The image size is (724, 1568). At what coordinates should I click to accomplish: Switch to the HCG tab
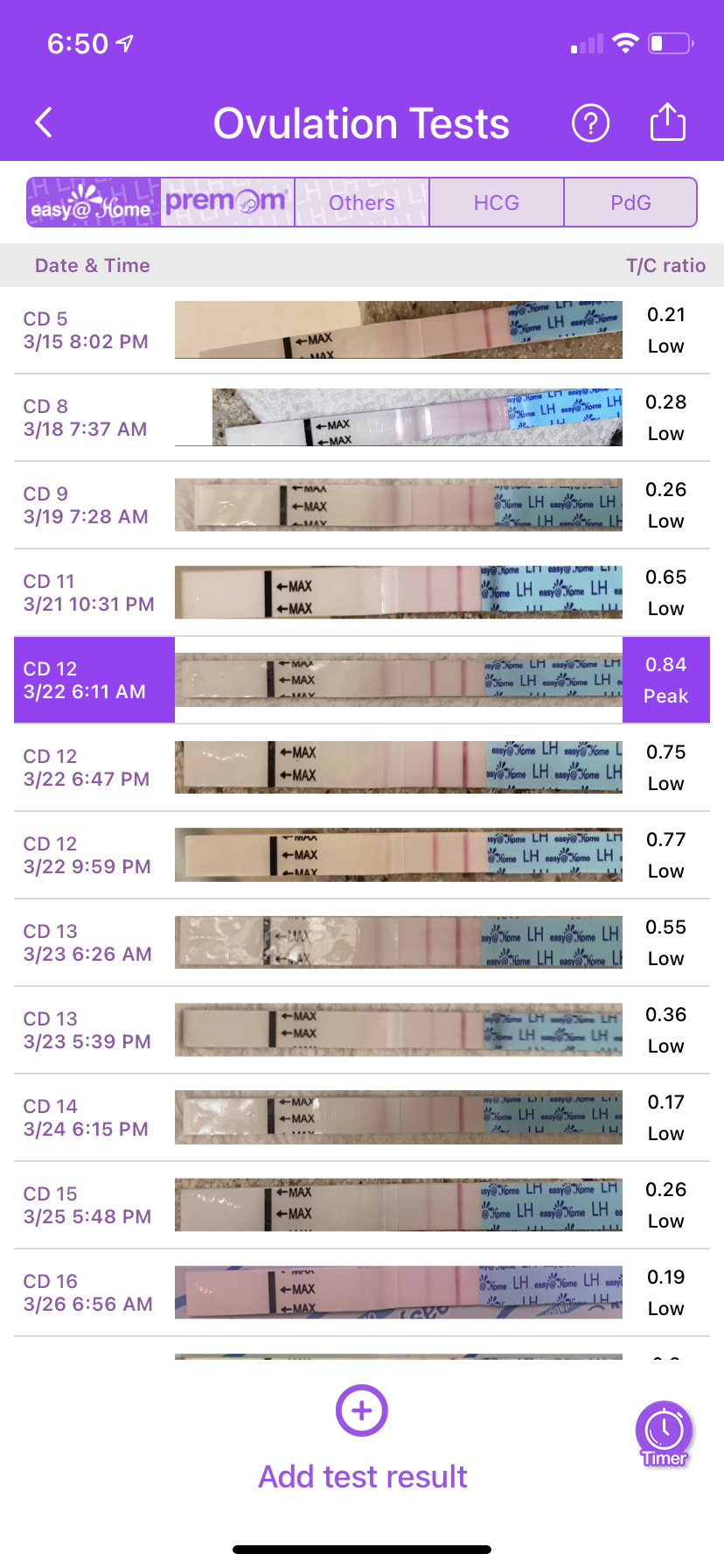click(497, 202)
